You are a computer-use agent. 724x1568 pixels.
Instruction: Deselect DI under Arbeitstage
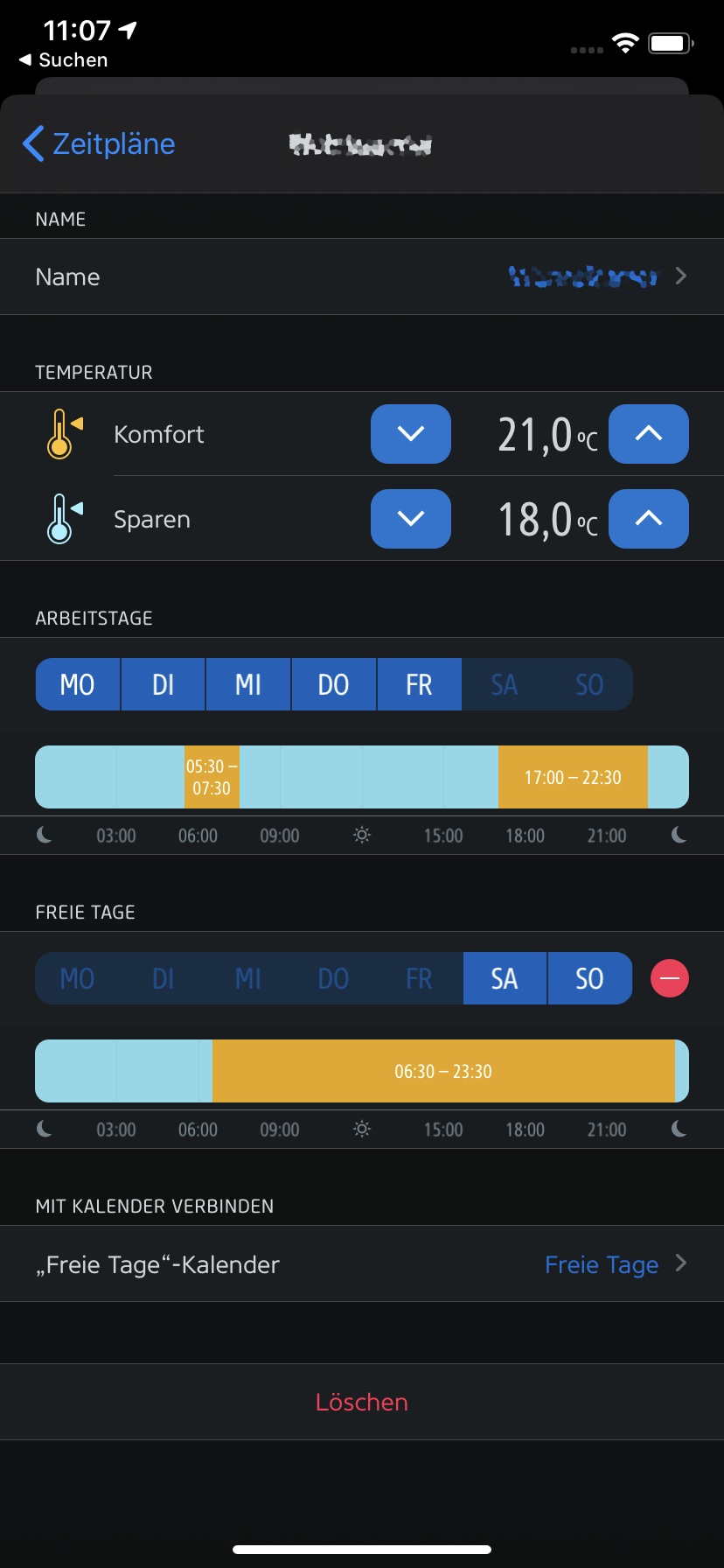[163, 684]
